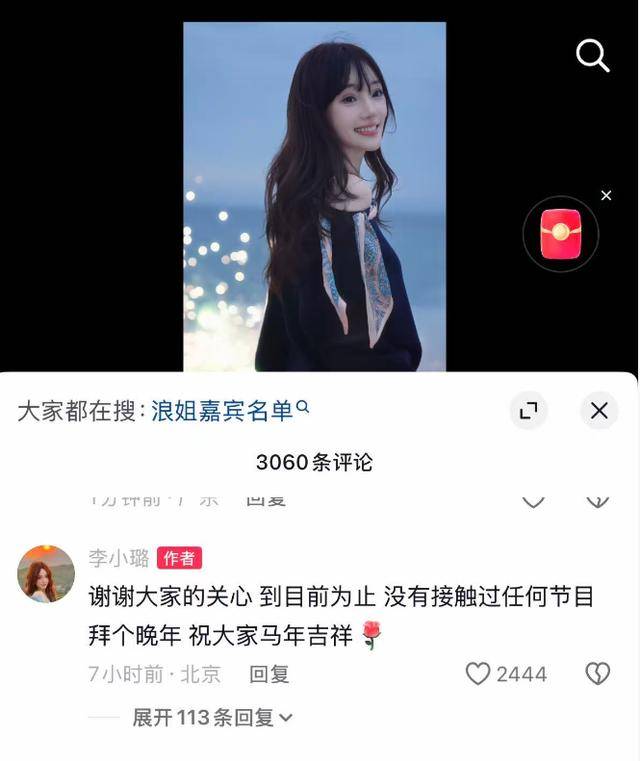This screenshot has height=761, width=640.
Task: Expand the 113 replies
Action: coord(212,717)
